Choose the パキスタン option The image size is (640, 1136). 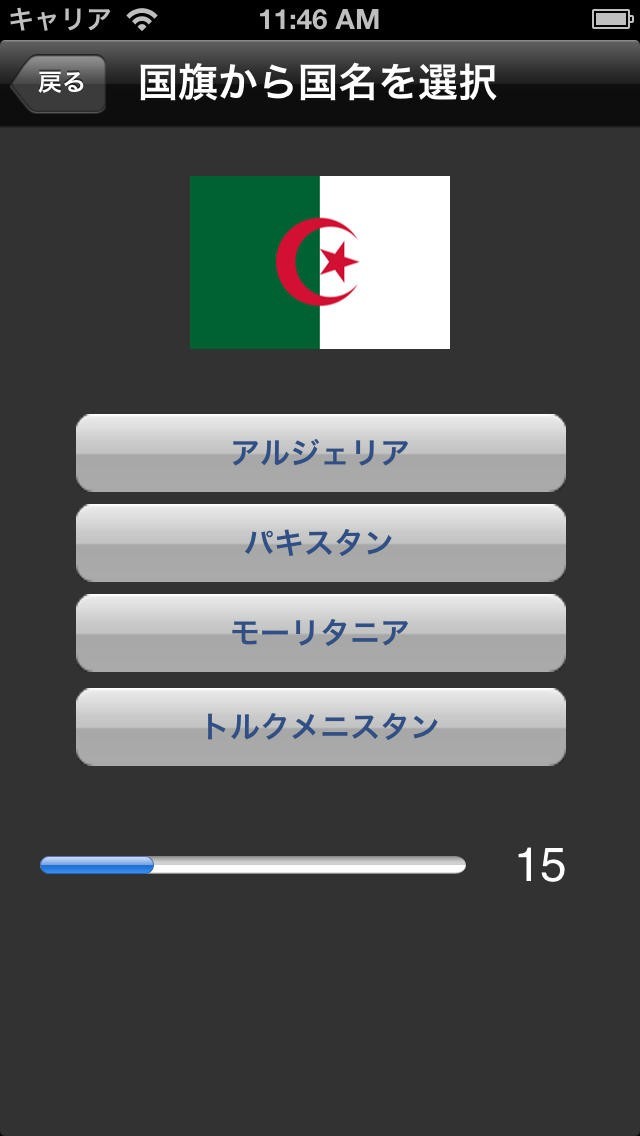[x=320, y=543]
